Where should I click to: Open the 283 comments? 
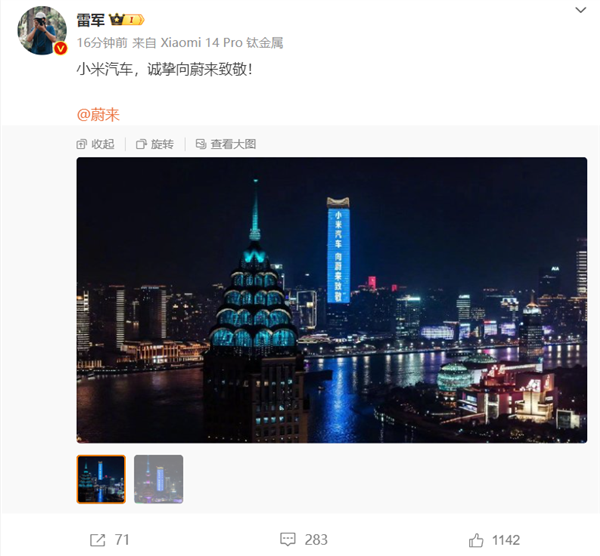click(304, 540)
